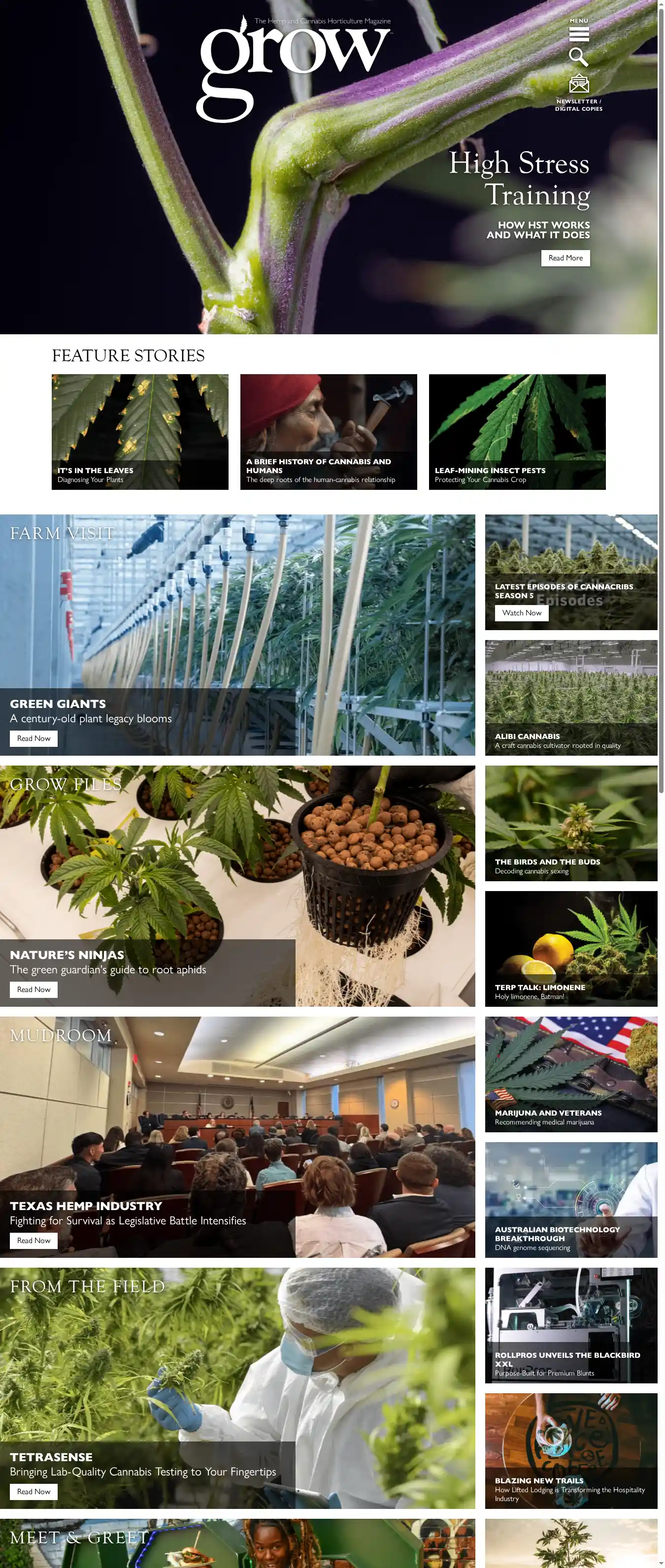The width and height of the screenshot is (665, 1568).
Task: Open the Alibi Cannabis article
Action: click(570, 698)
